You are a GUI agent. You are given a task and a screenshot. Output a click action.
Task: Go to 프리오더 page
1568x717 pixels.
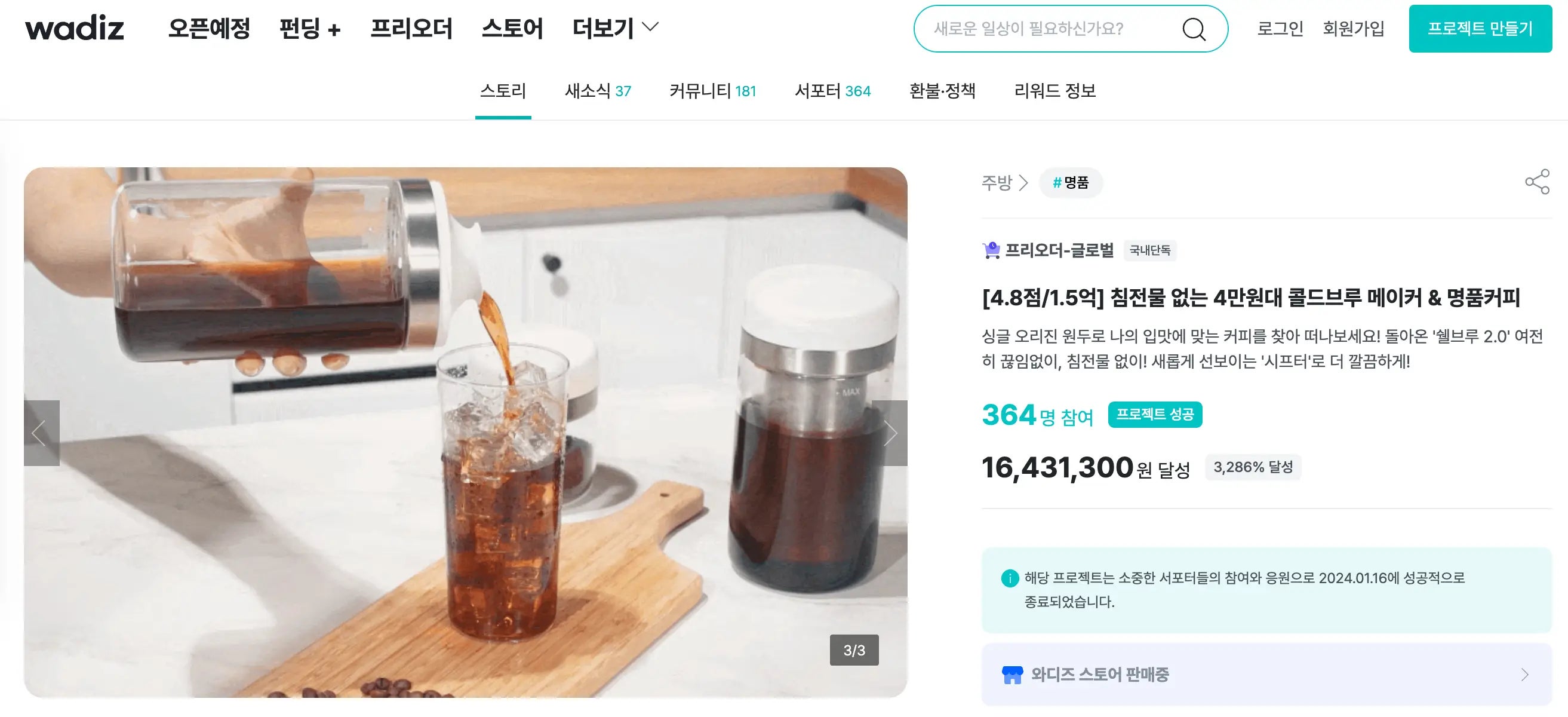(x=411, y=28)
